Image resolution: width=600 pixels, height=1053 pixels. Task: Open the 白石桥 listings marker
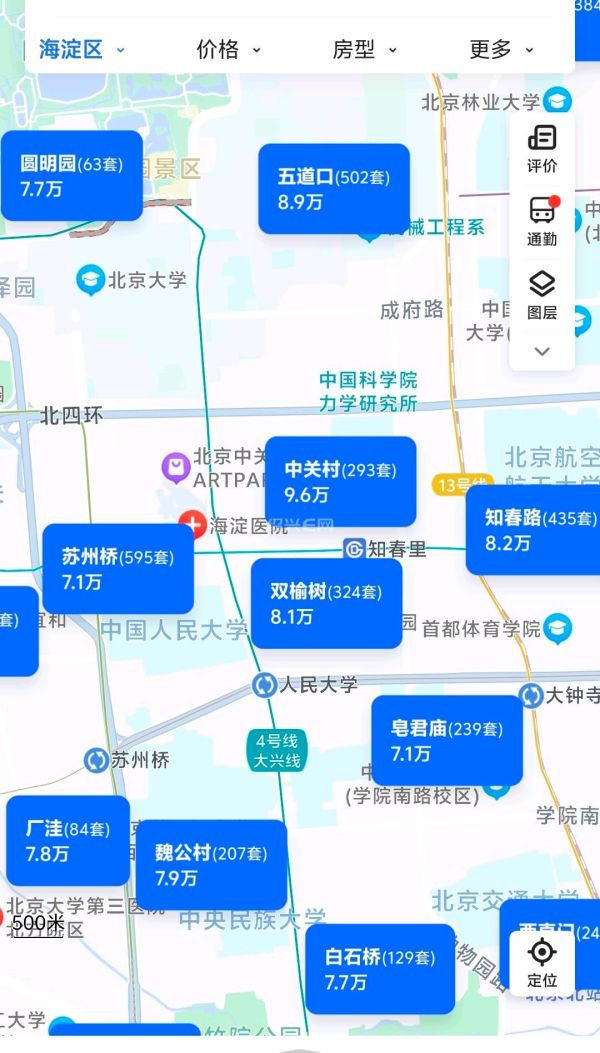point(380,969)
